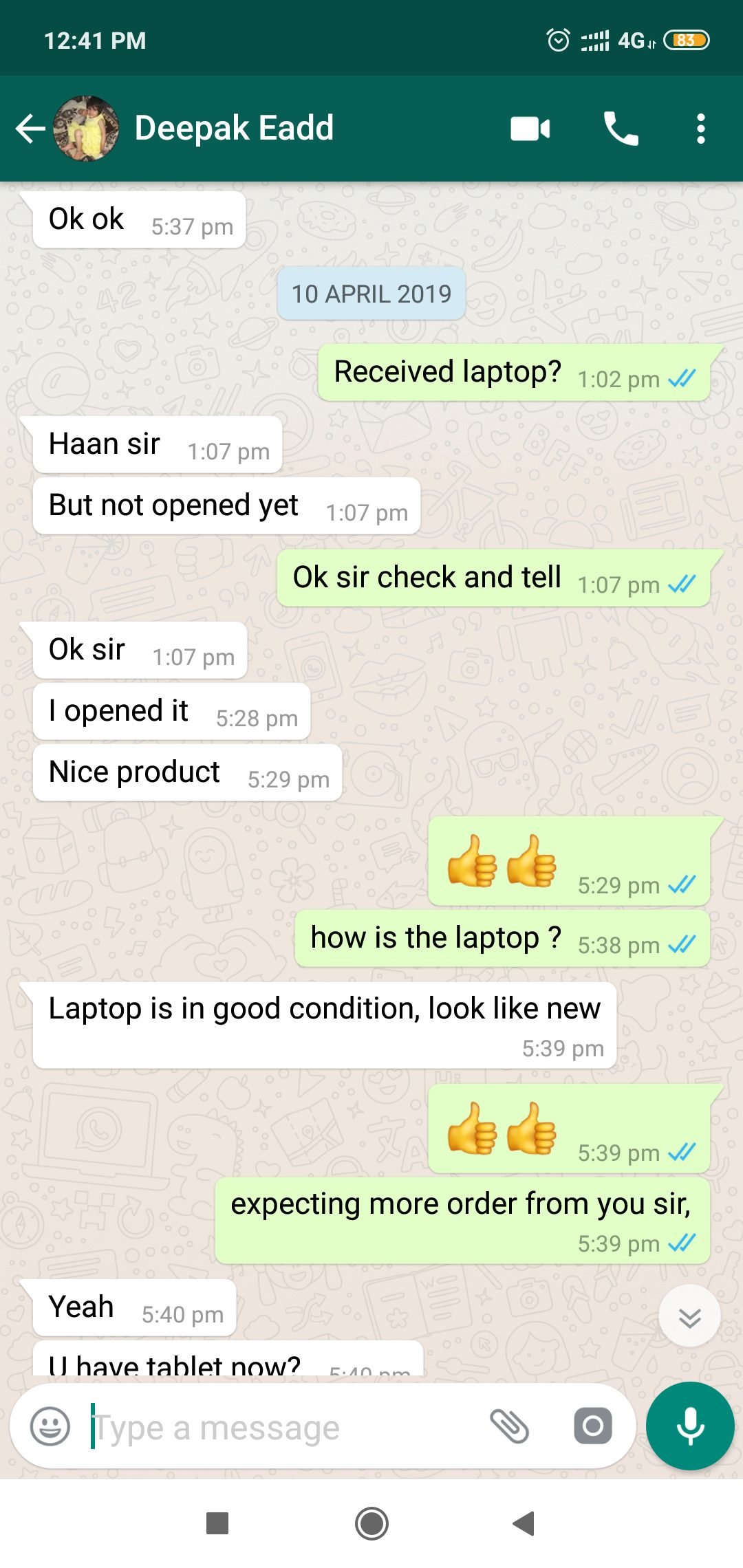The image size is (743, 1568).
Task: Go back to the chat list
Action: coord(30,129)
